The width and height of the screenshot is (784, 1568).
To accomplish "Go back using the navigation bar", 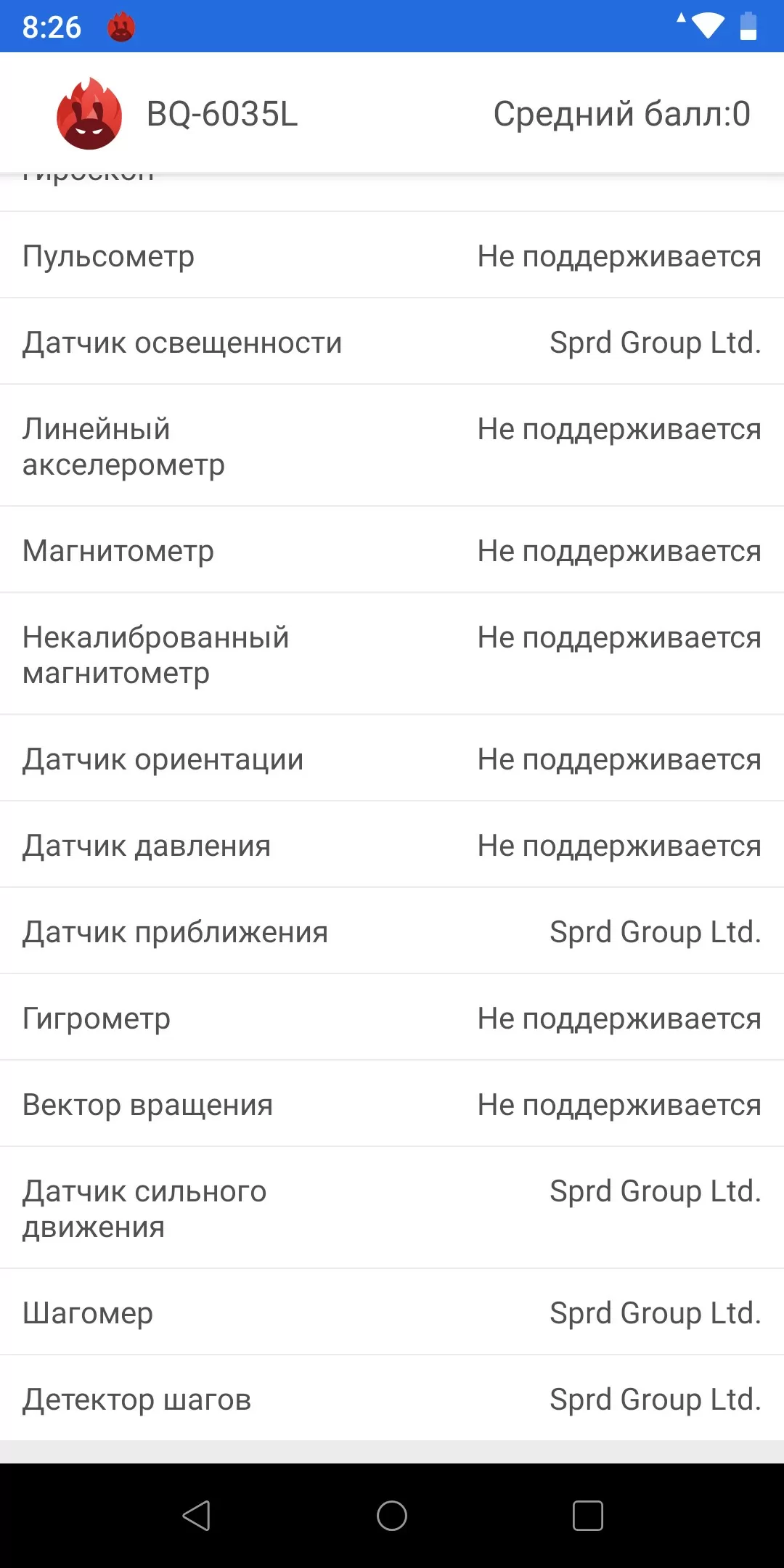I will 196,1516.
